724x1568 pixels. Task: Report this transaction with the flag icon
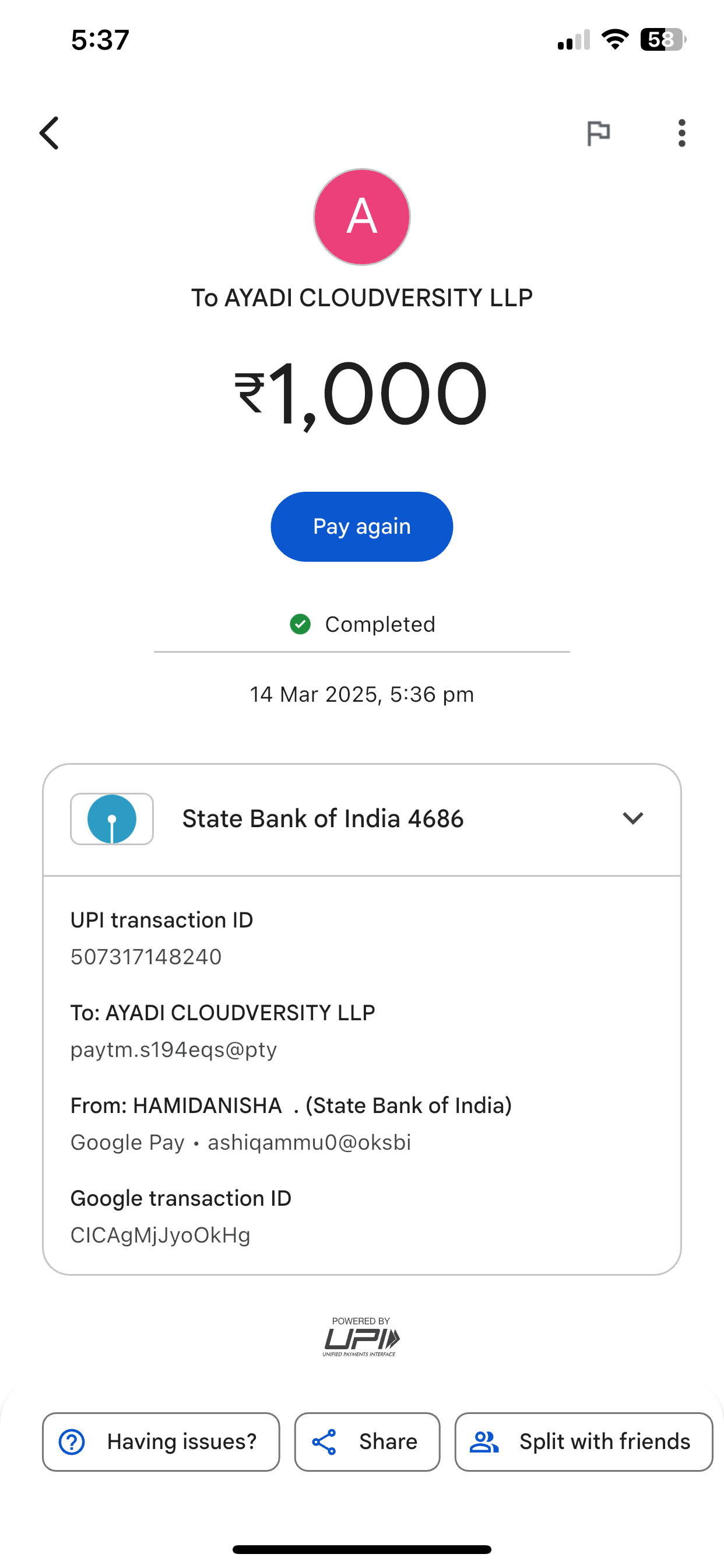click(x=598, y=132)
